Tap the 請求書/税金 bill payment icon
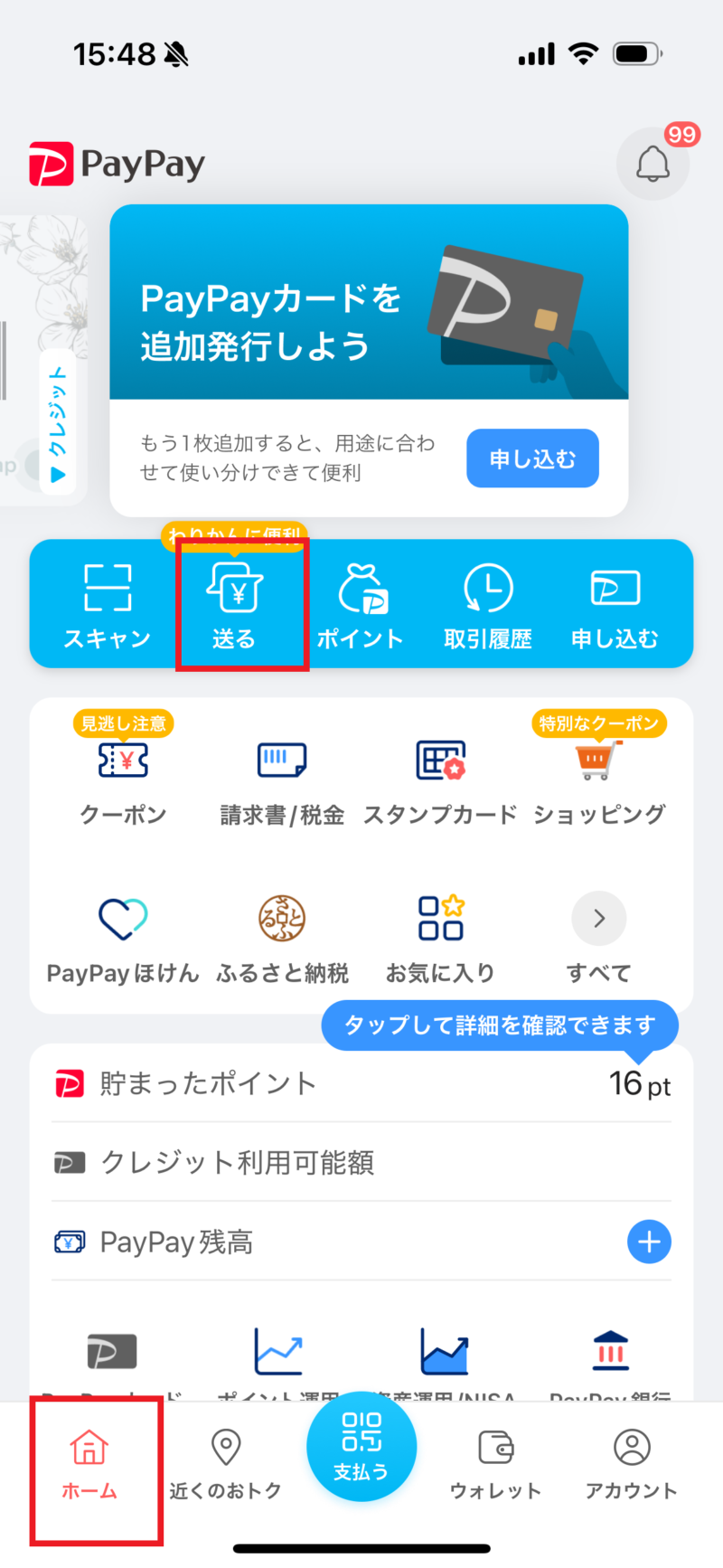This screenshot has height=1568, width=723. click(x=281, y=775)
